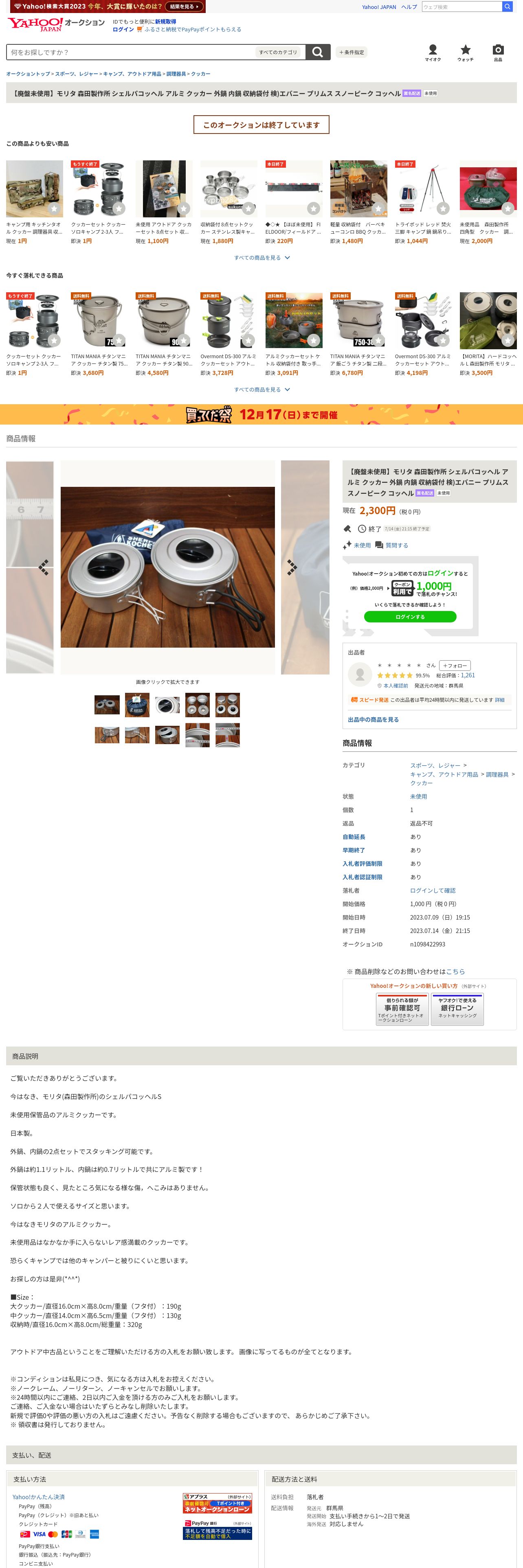Show the next product photo
The height and width of the screenshot is (1568, 523).
292,567
